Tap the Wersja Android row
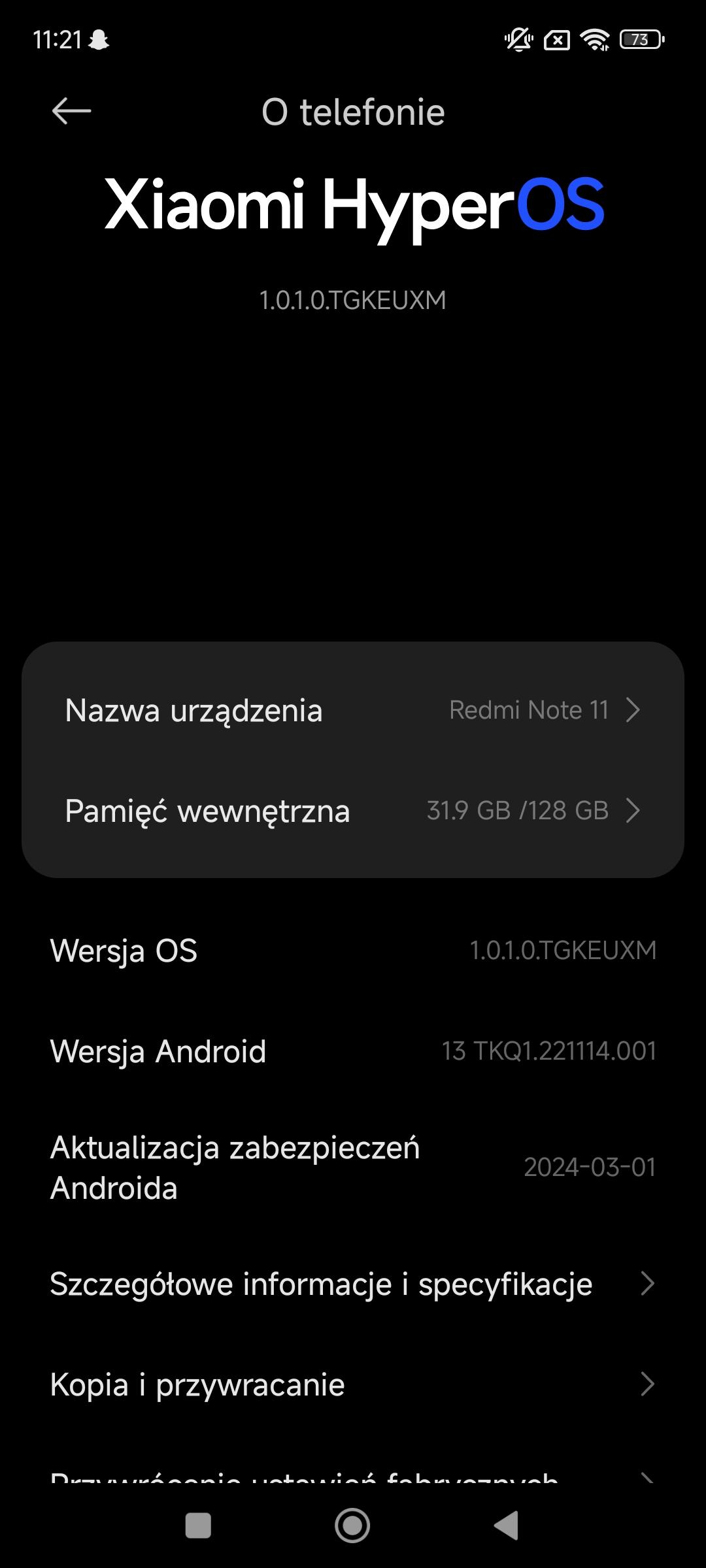706x1568 pixels. 353,1051
